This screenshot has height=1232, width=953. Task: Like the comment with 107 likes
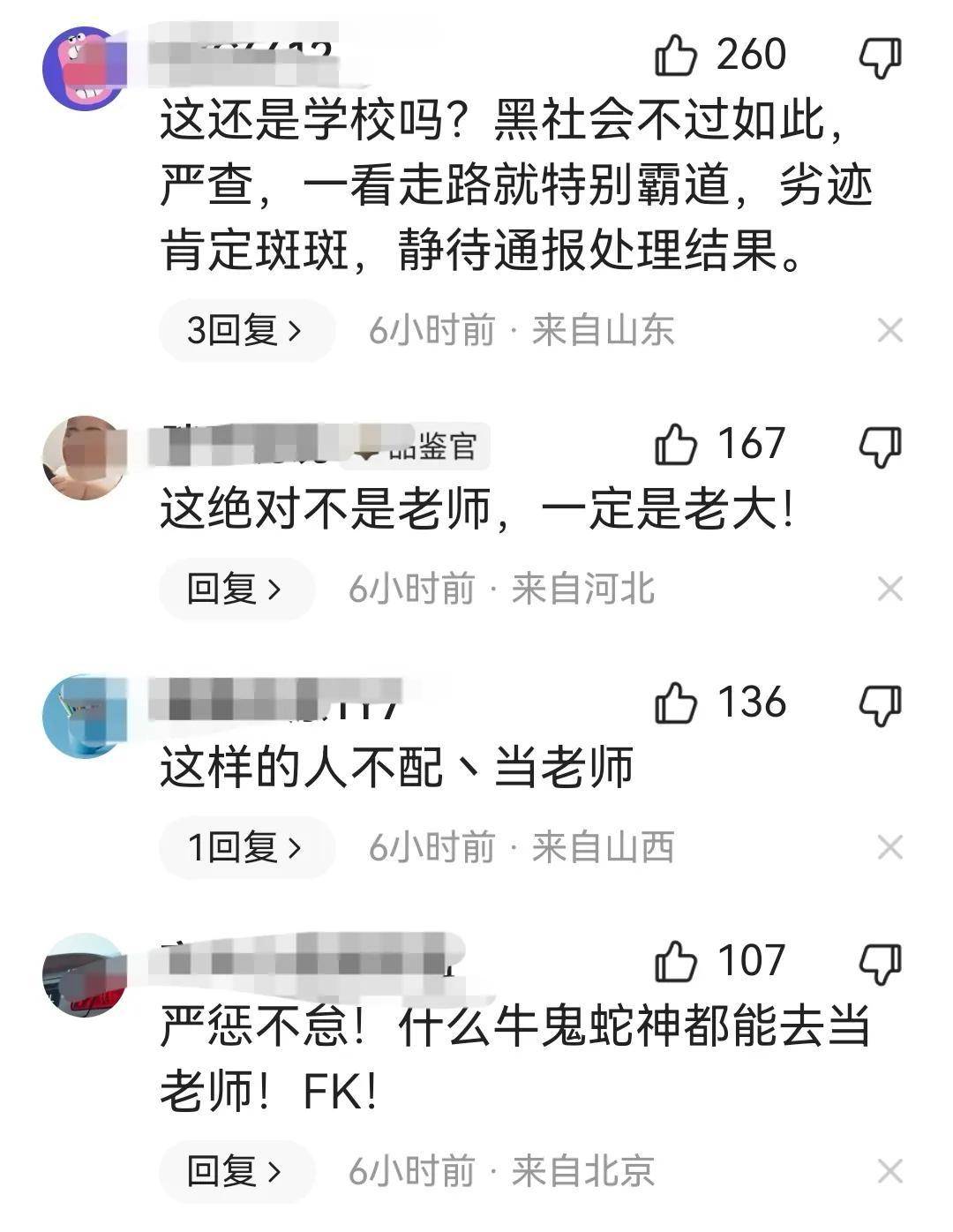676,962
